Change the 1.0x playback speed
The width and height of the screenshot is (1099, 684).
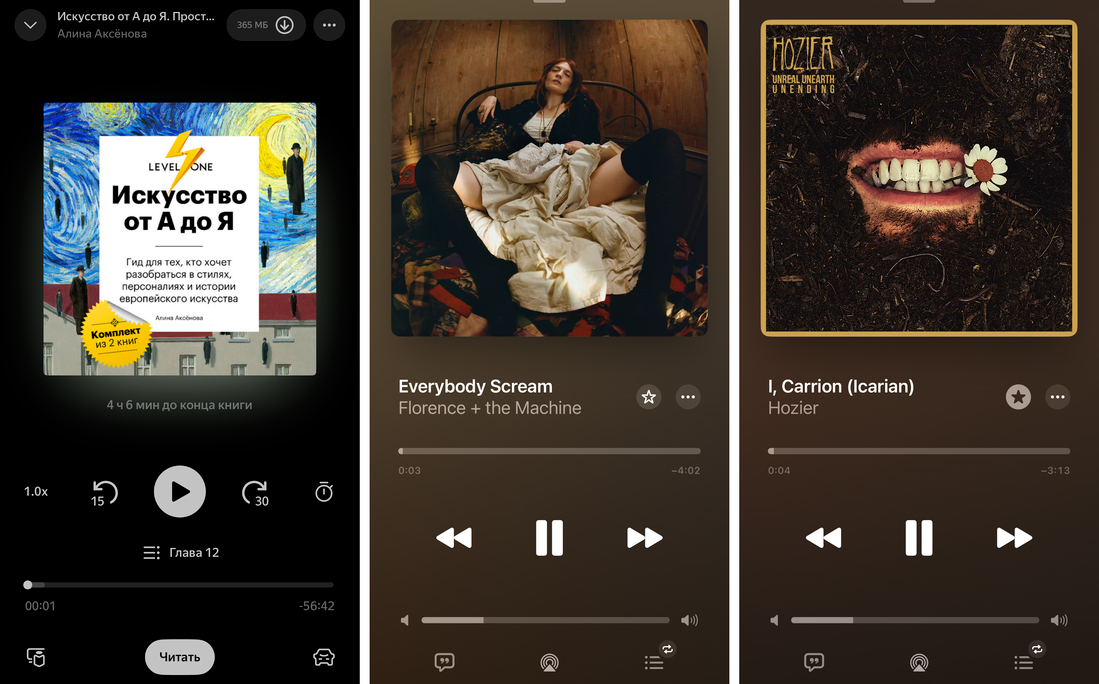tap(36, 491)
